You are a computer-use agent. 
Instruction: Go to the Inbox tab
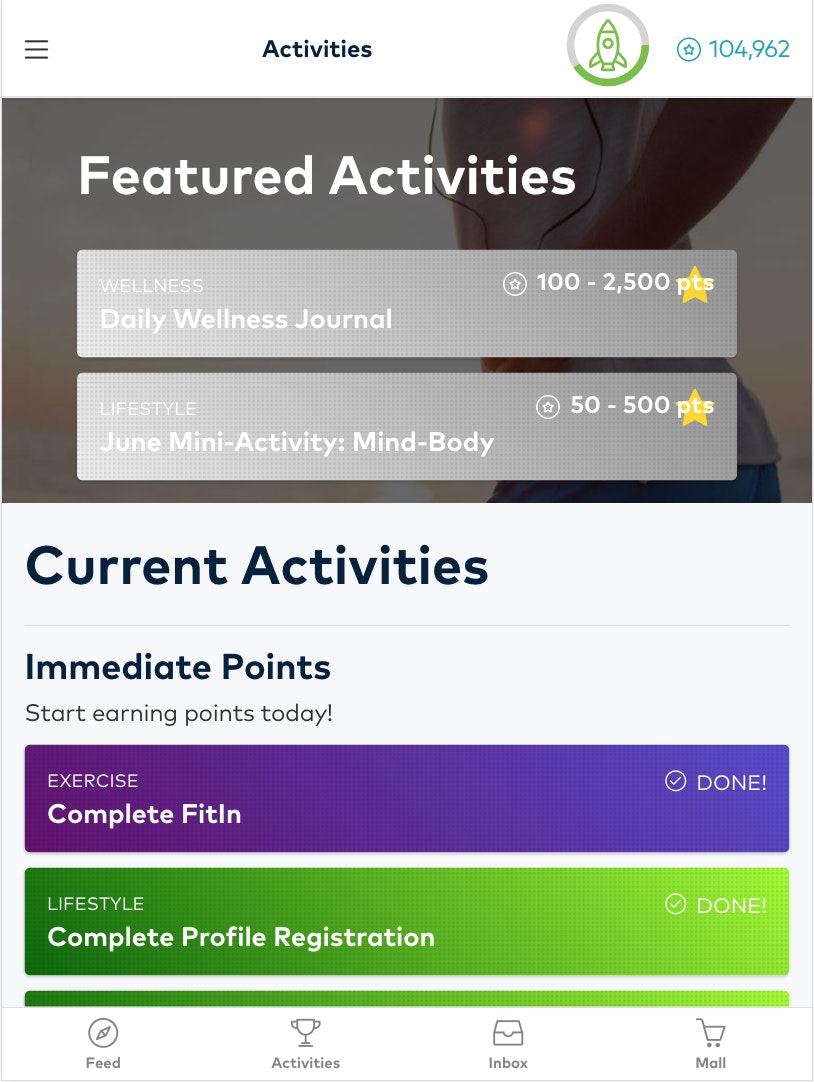click(x=508, y=1044)
